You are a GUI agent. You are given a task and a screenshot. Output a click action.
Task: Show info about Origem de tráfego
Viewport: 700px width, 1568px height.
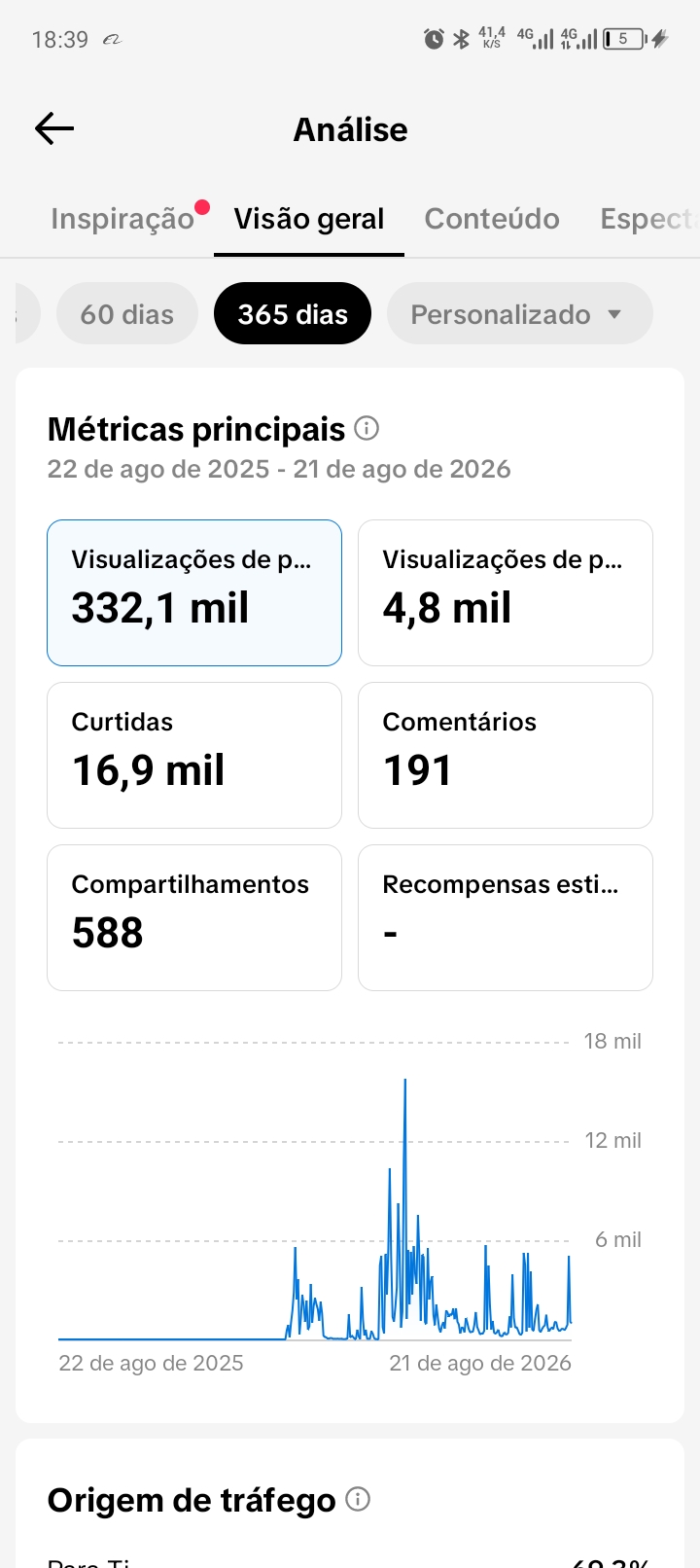pyautogui.click(x=358, y=1499)
